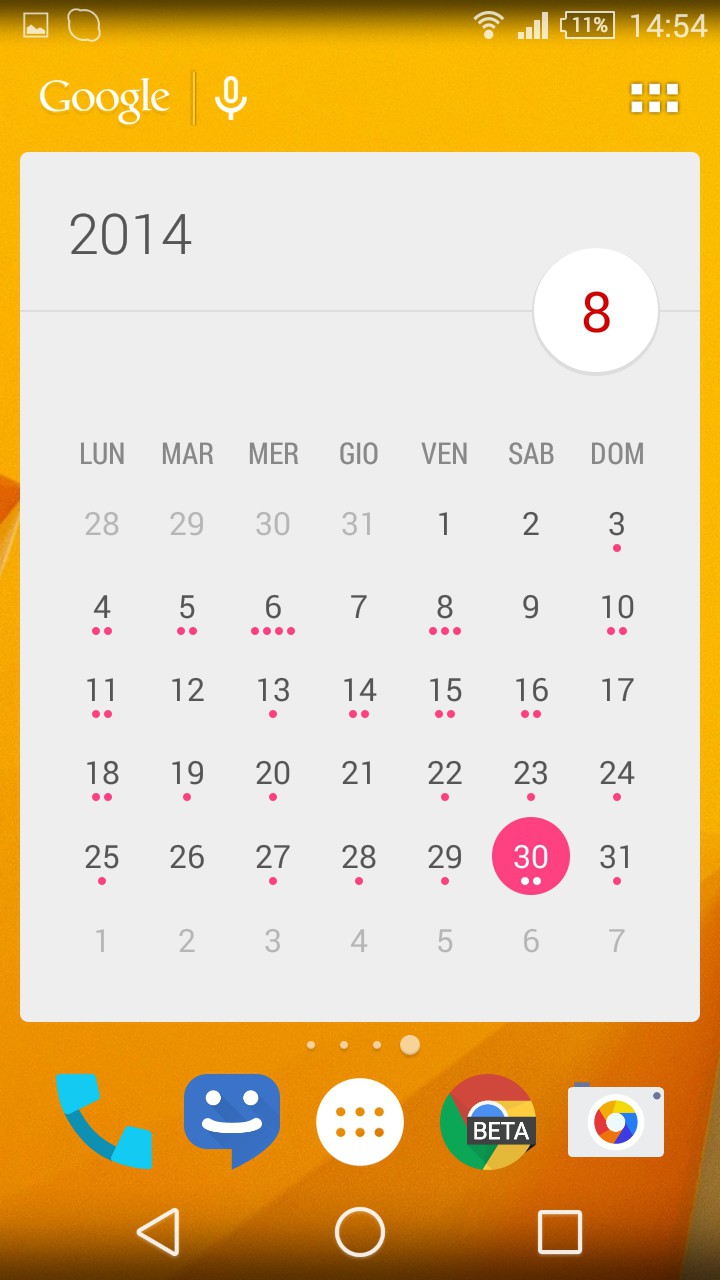Show recent apps

click(560, 1231)
